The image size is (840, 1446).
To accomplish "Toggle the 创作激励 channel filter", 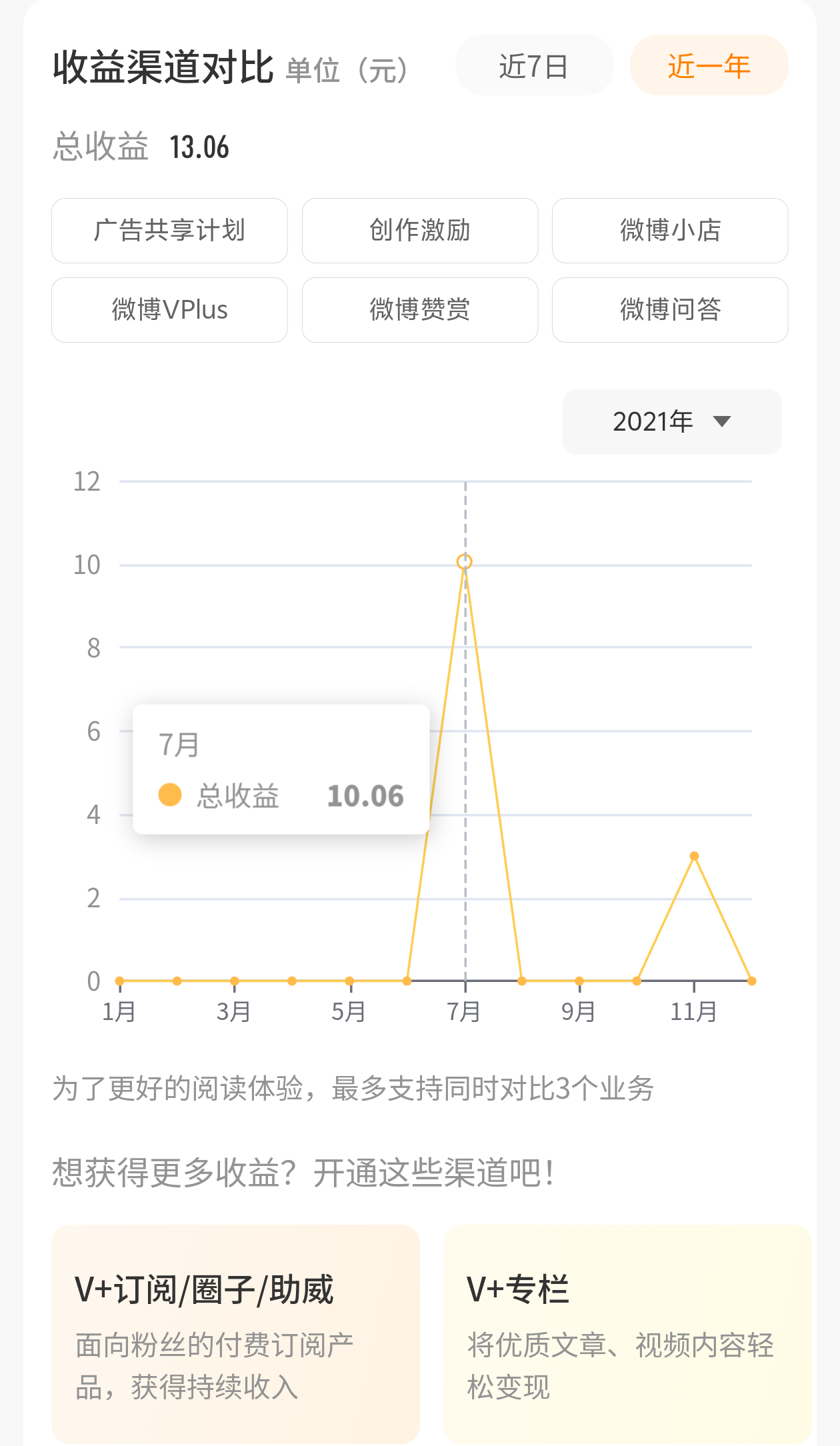I will click(x=419, y=231).
